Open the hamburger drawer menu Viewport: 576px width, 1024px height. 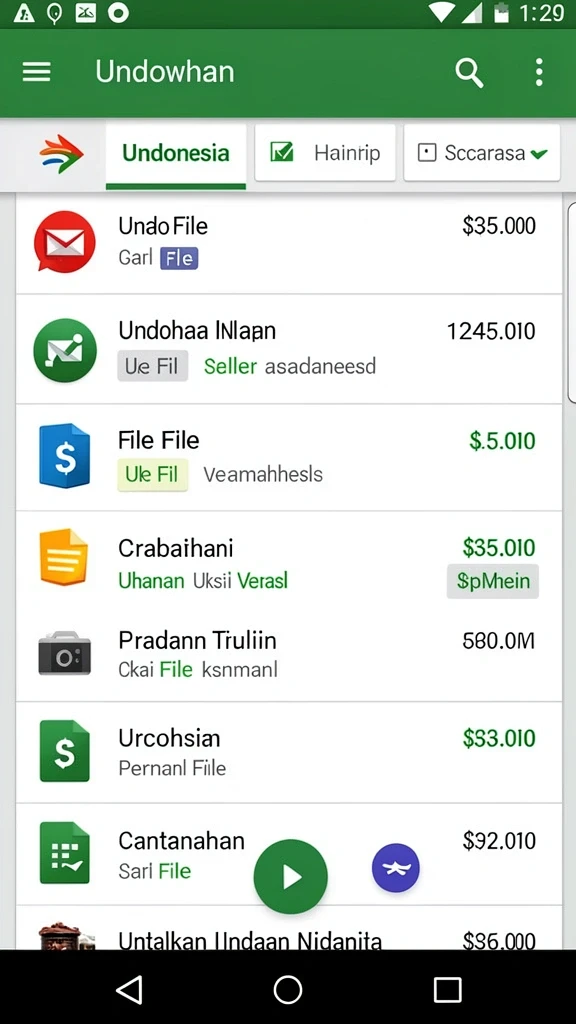point(37,72)
